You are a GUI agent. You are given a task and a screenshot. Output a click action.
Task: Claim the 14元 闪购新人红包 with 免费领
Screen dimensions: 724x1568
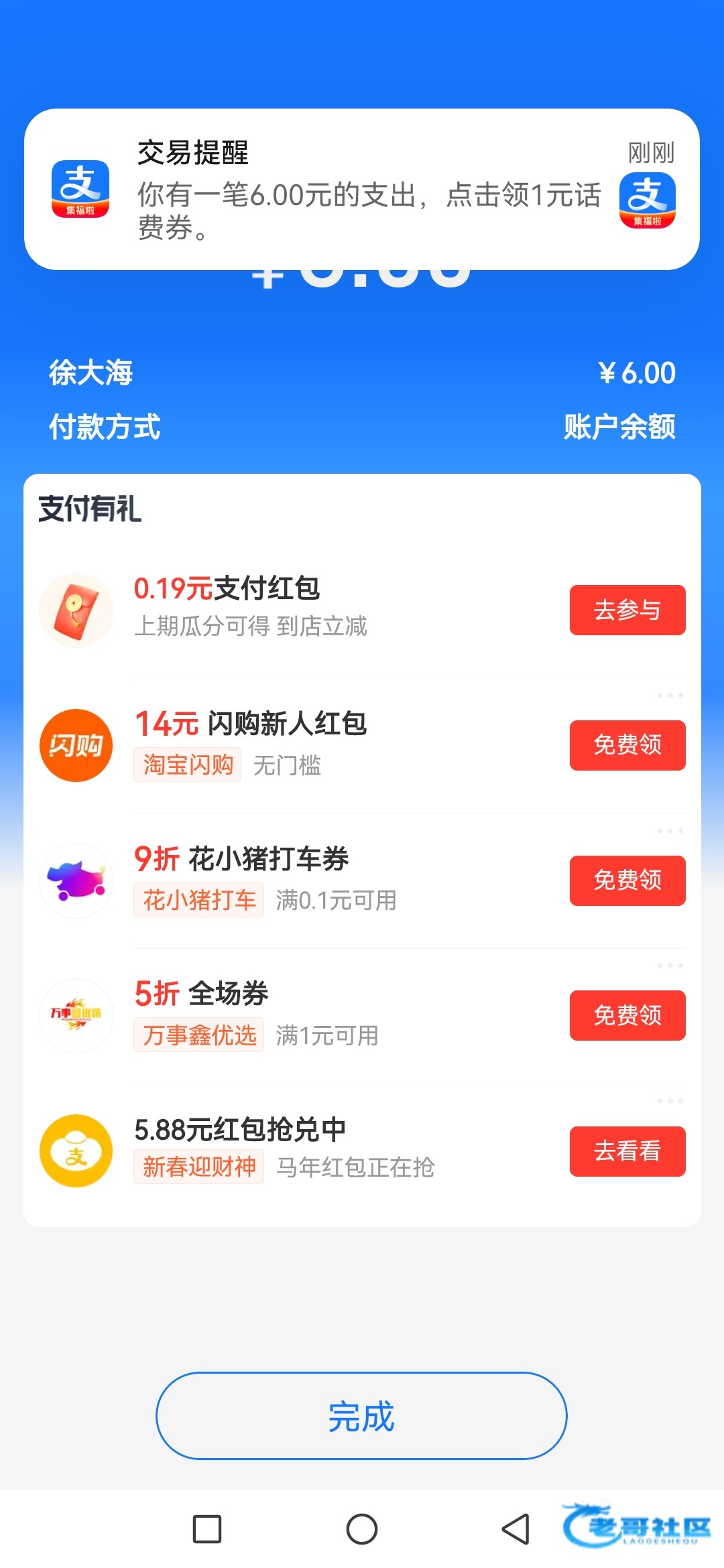[627, 745]
